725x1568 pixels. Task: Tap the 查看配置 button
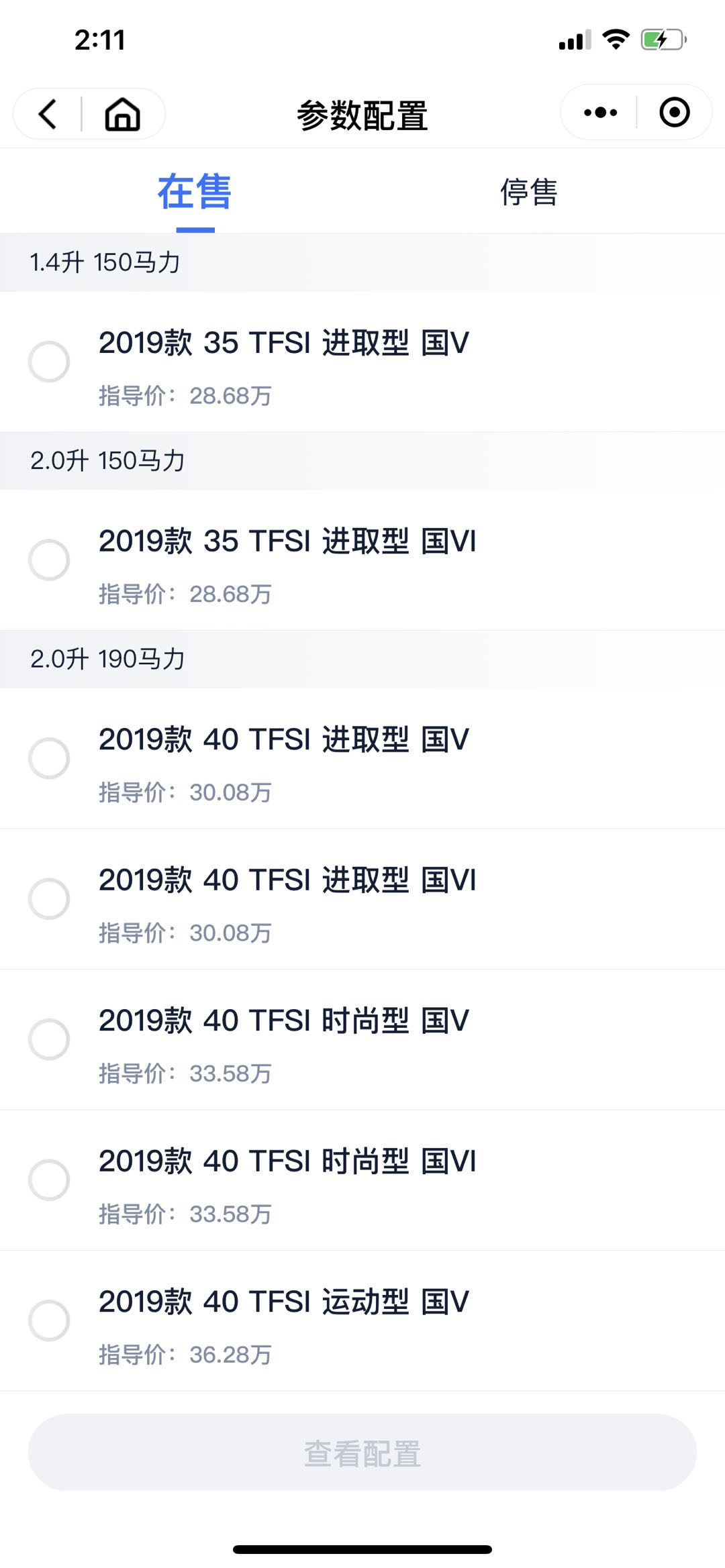(362, 1453)
